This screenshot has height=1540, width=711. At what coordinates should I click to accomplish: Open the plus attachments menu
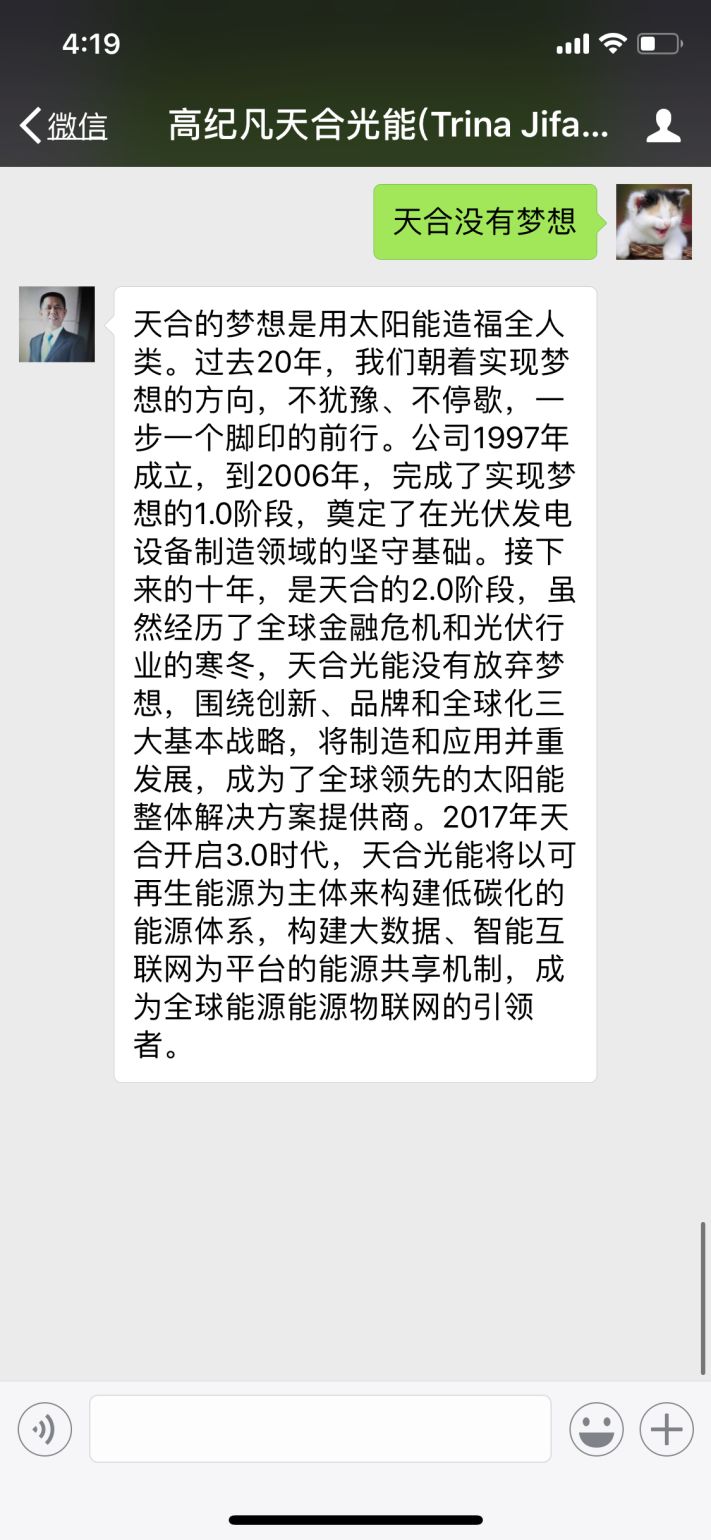[x=666, y=1429]
